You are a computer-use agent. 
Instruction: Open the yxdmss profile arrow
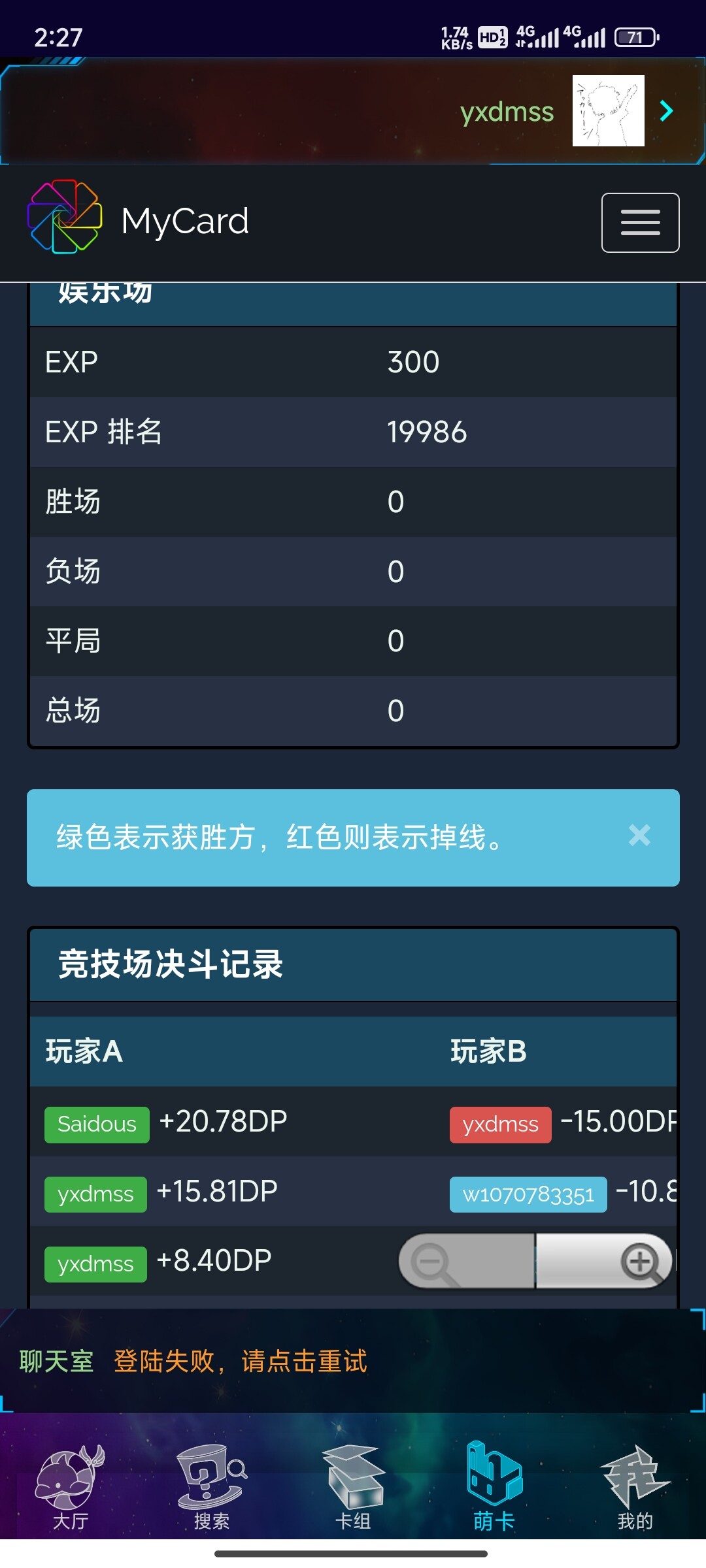(x=666, y=111)
